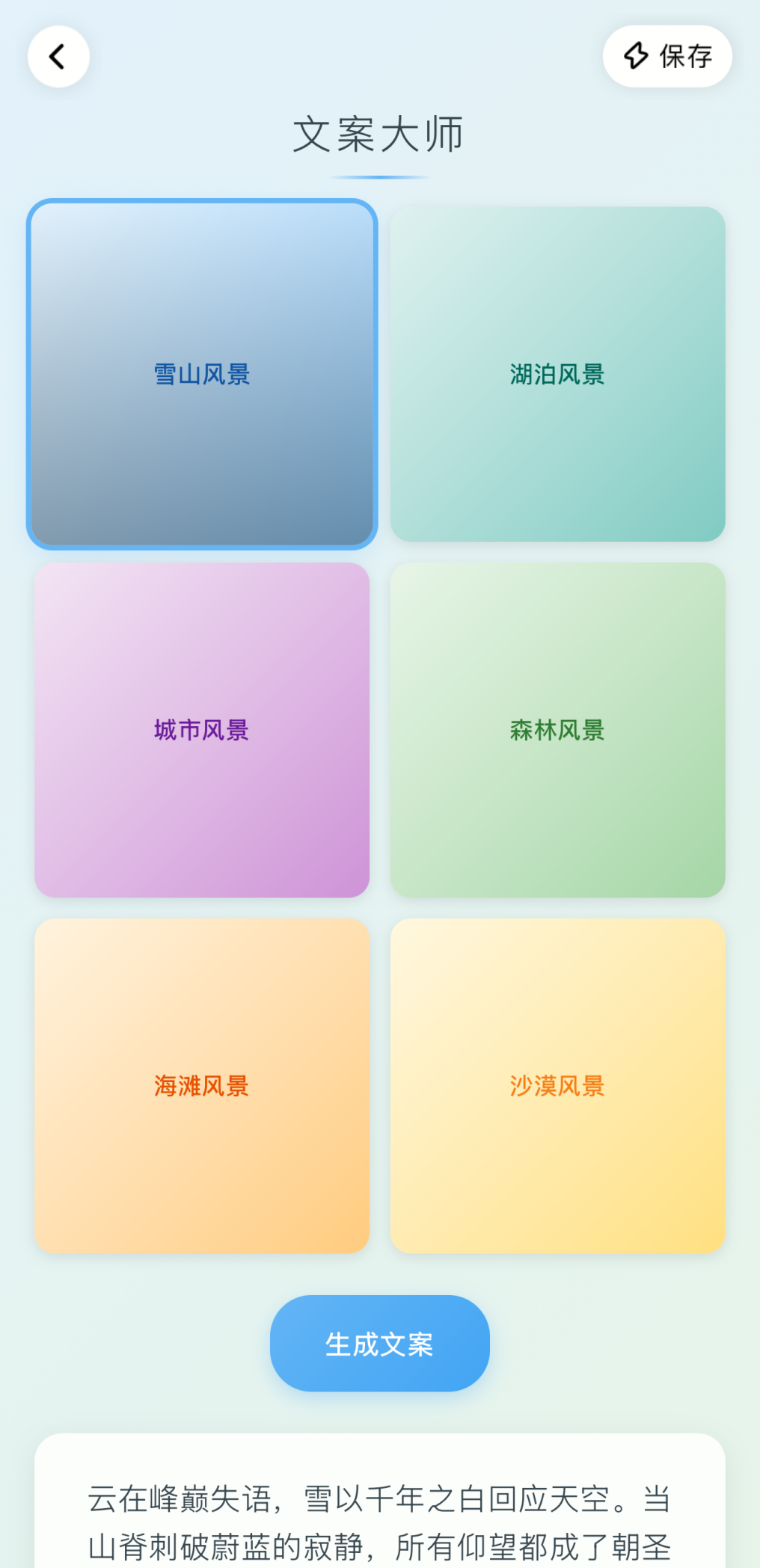Go back using the arrow icon
The image size is (760, 1568).
58,57
